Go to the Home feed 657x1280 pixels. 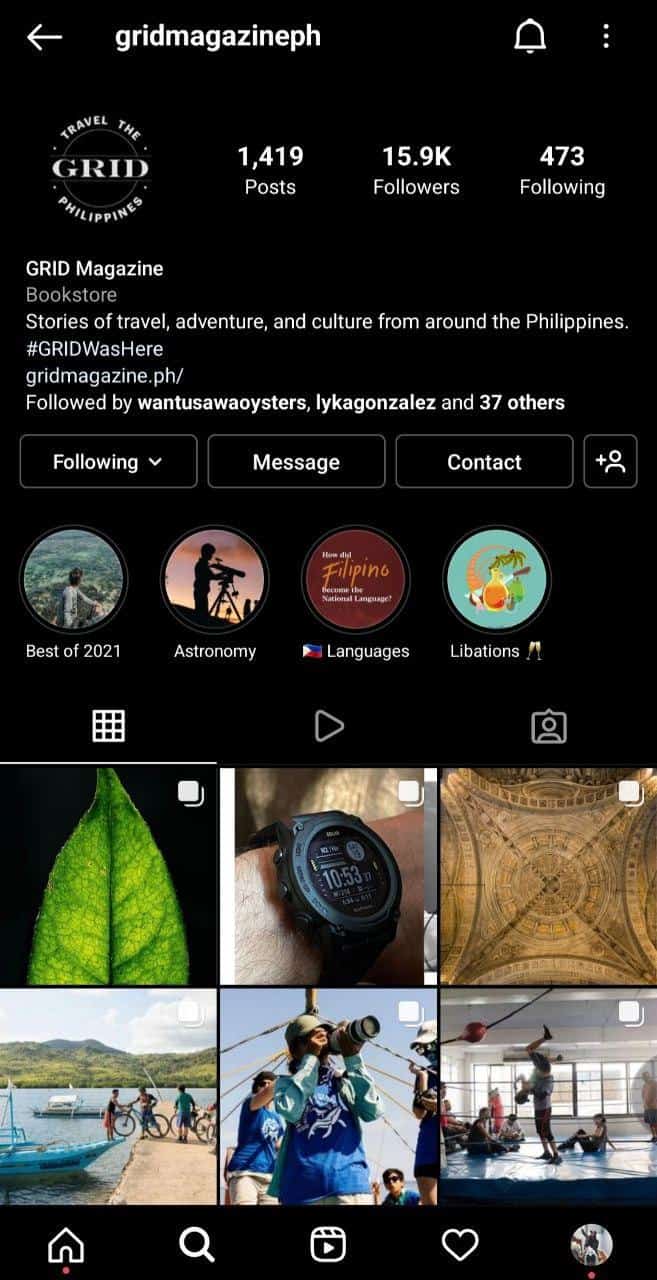point(66,1245)
